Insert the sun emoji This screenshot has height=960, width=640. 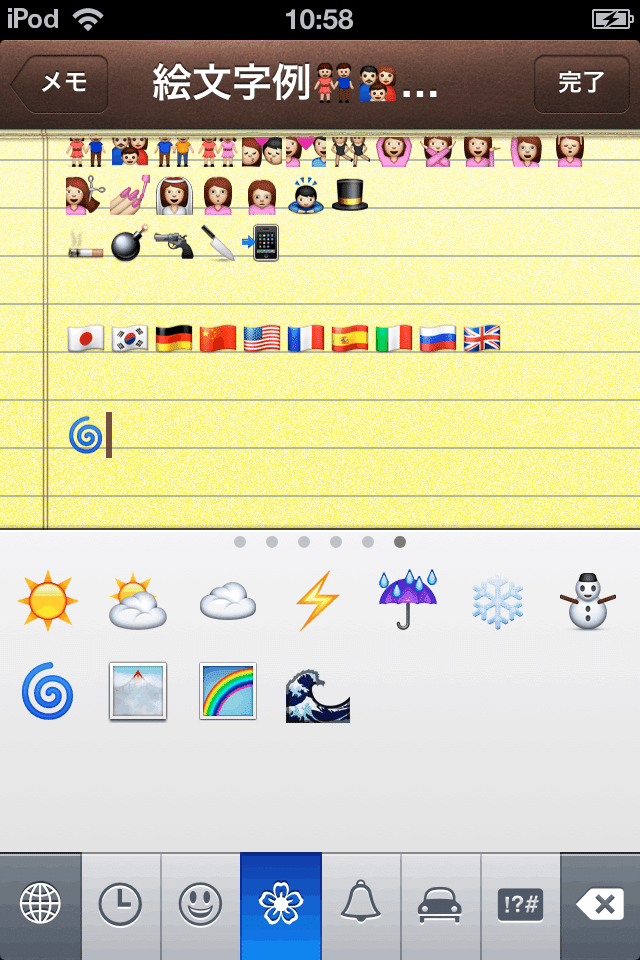[x=47, y=600]
